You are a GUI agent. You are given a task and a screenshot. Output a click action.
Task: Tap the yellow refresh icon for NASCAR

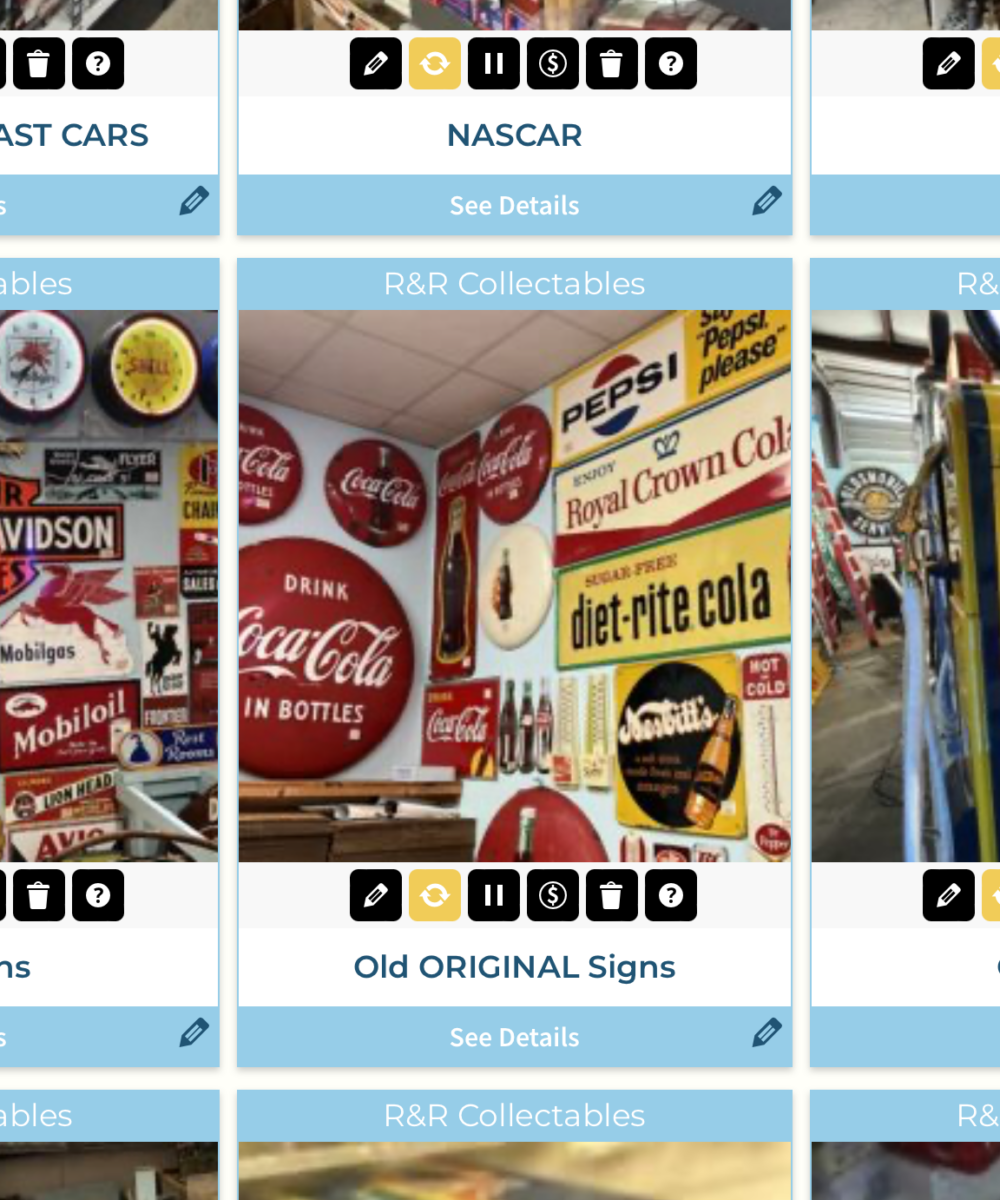(434, 64)
